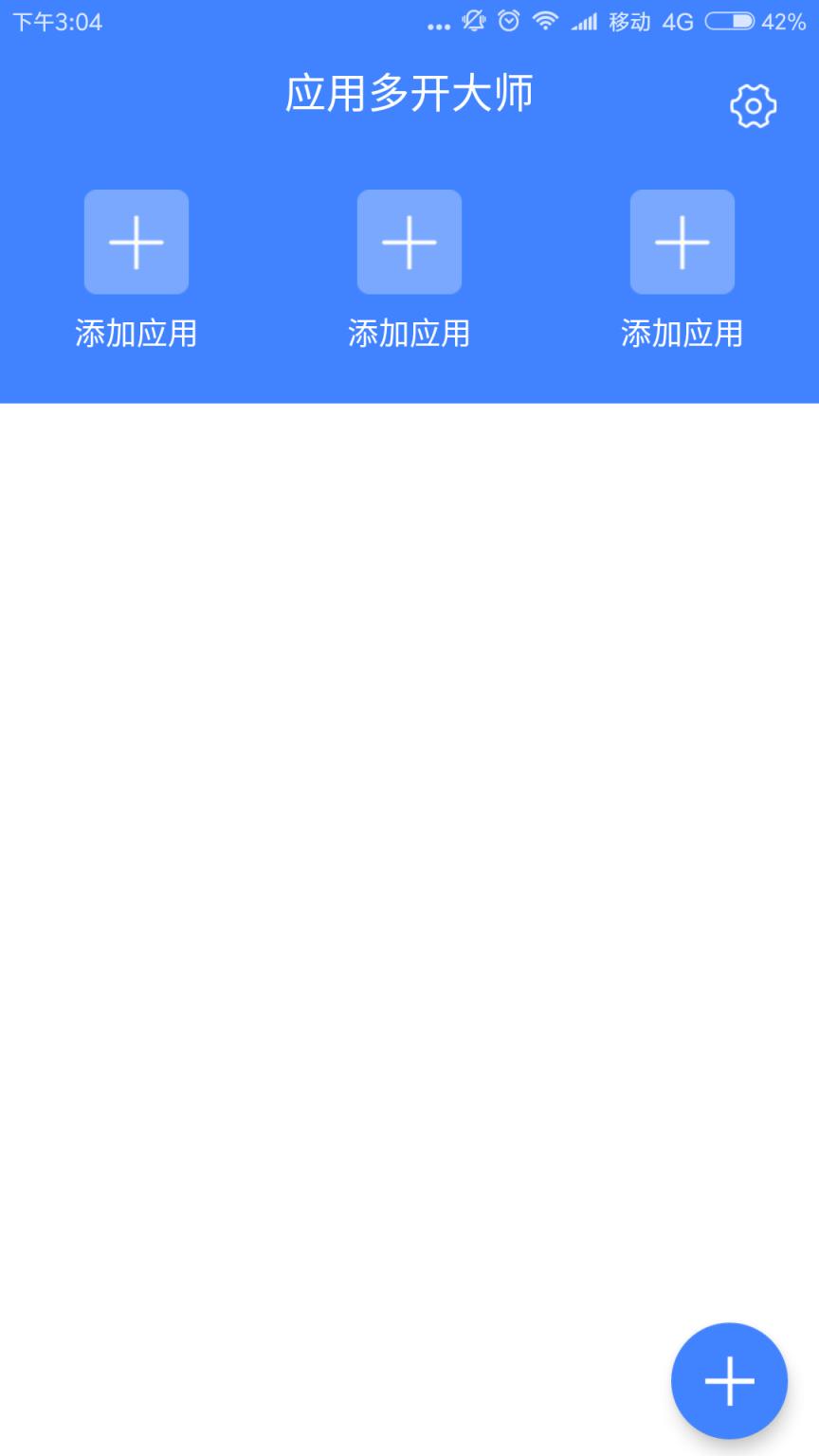This screenshot has height=1456, width=819.
Task: Tap the blue floating plus button
Action: coord(729,1381)
